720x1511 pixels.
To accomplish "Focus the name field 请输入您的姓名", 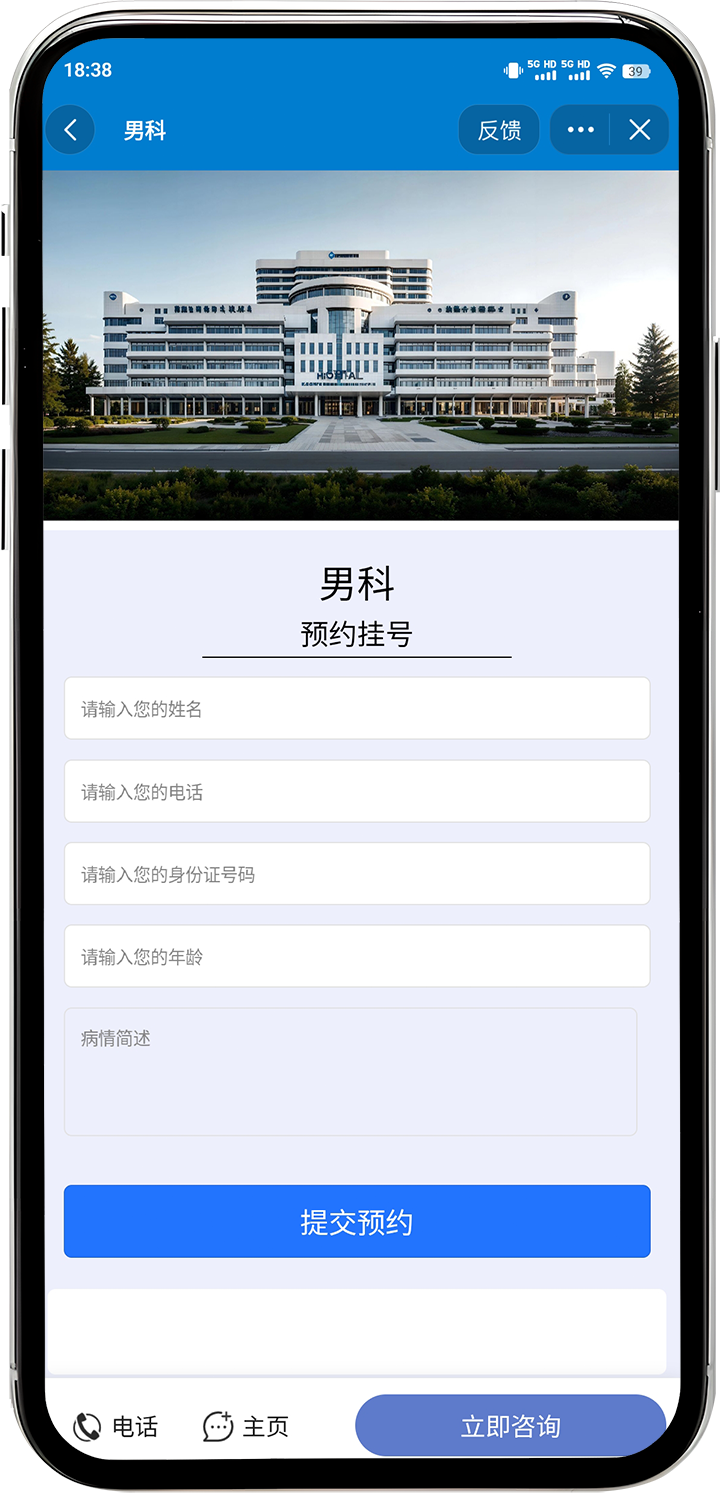I will click(x=357, y=709).
